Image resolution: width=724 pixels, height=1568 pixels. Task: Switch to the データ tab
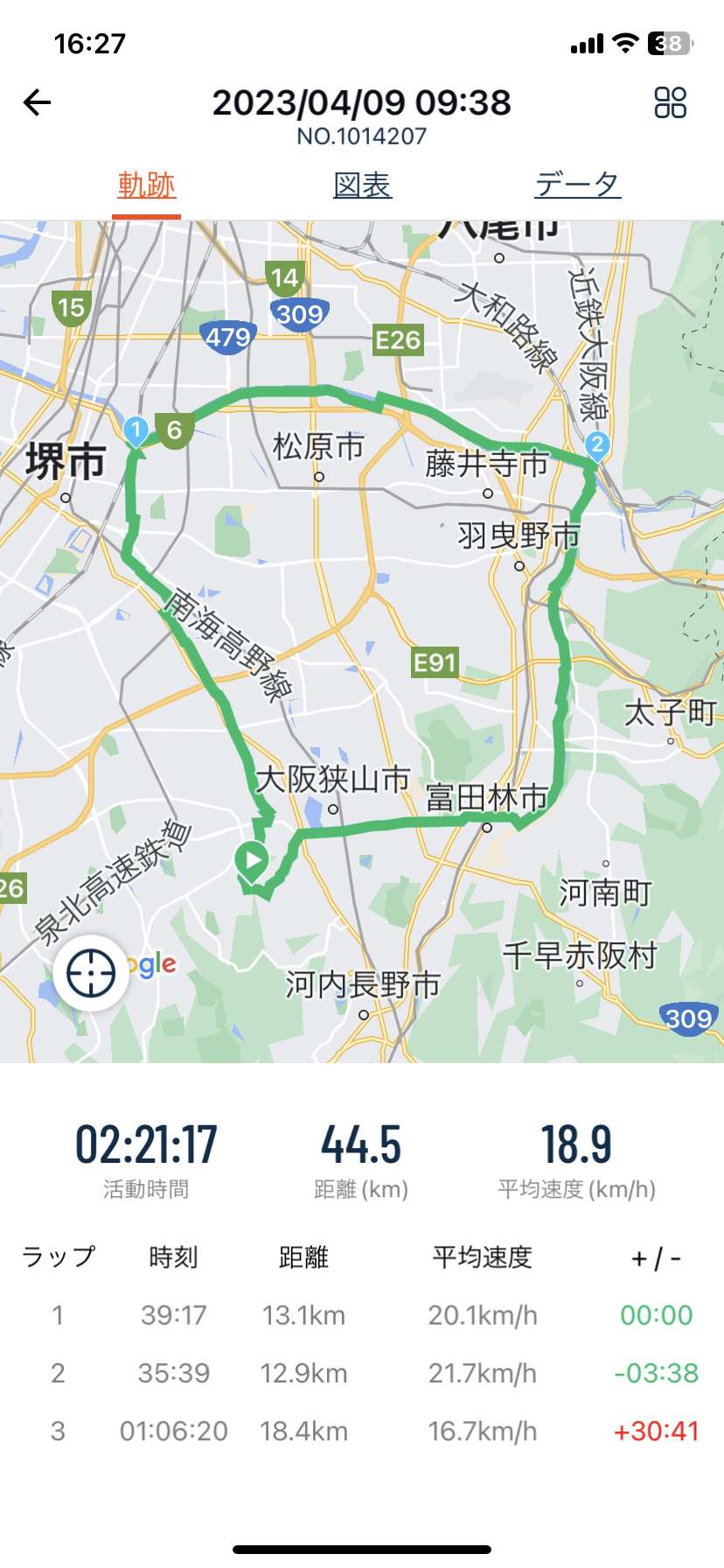click(x=578, y=185)
